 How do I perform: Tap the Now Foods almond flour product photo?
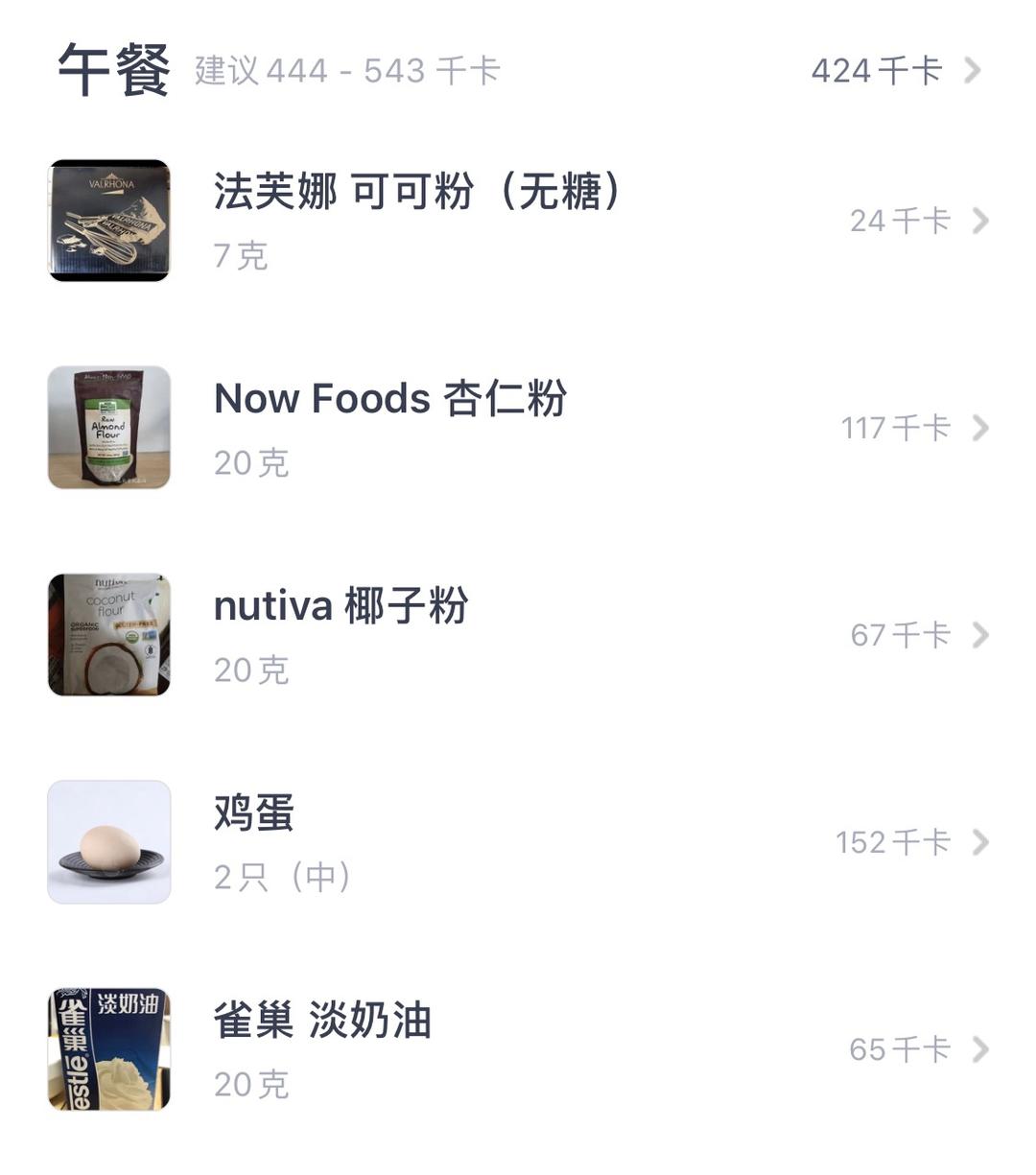pos(108,427)
